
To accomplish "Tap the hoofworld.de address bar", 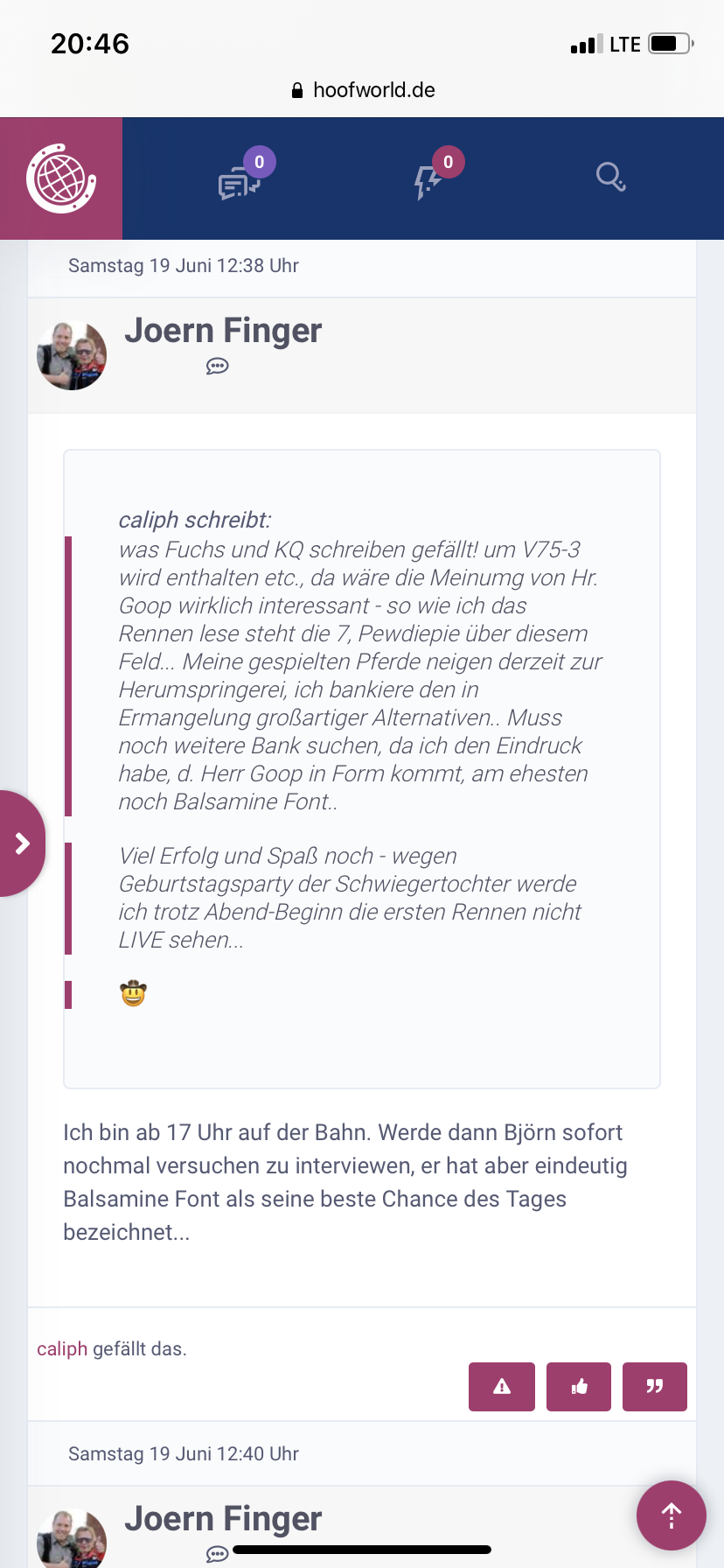I will (x=362, y=90).
